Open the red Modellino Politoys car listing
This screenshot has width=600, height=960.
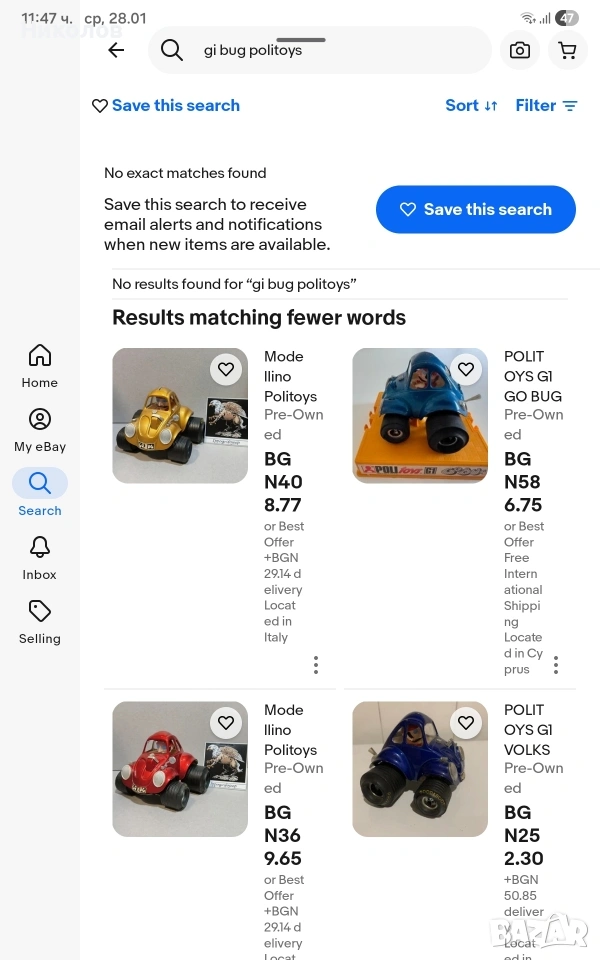[180, 769]
